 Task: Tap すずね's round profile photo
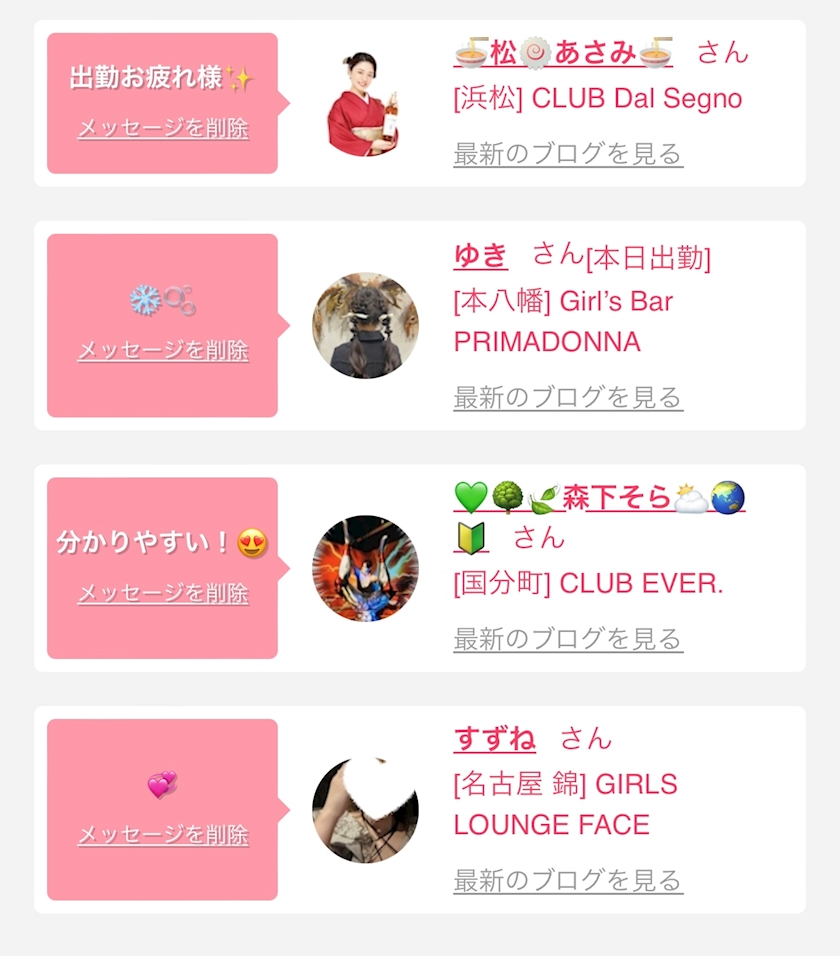click(365, 810)
